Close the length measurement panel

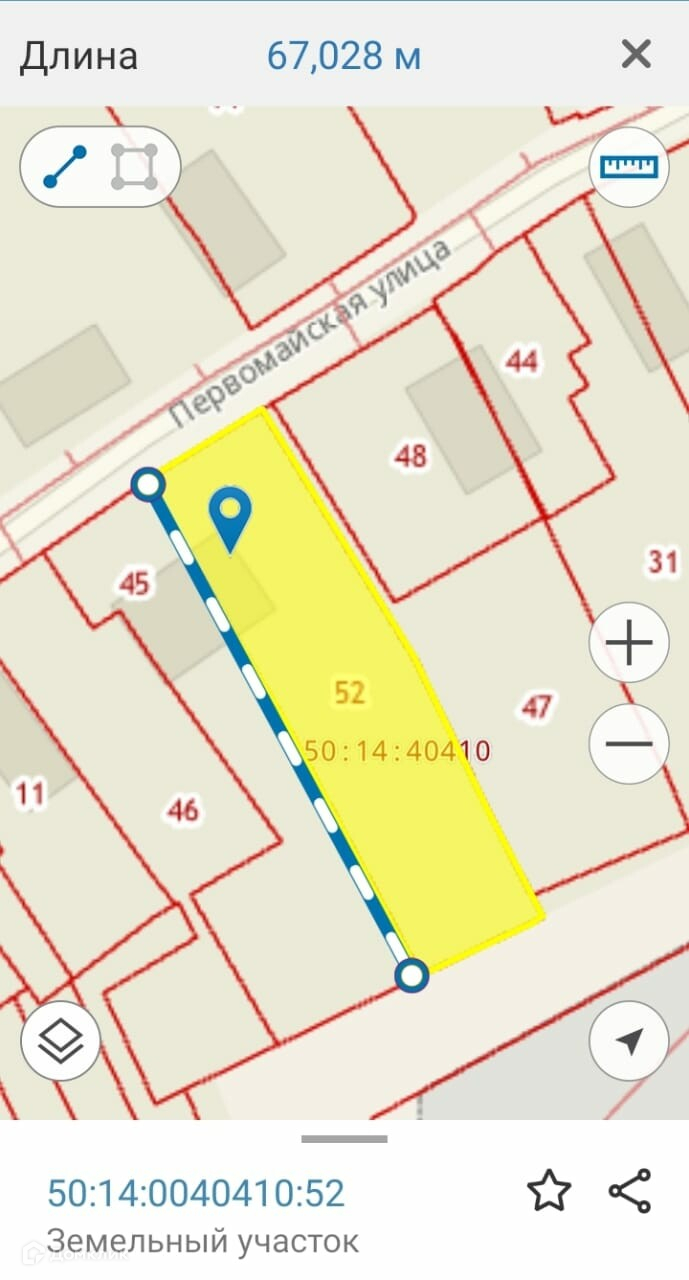[636, 54]
